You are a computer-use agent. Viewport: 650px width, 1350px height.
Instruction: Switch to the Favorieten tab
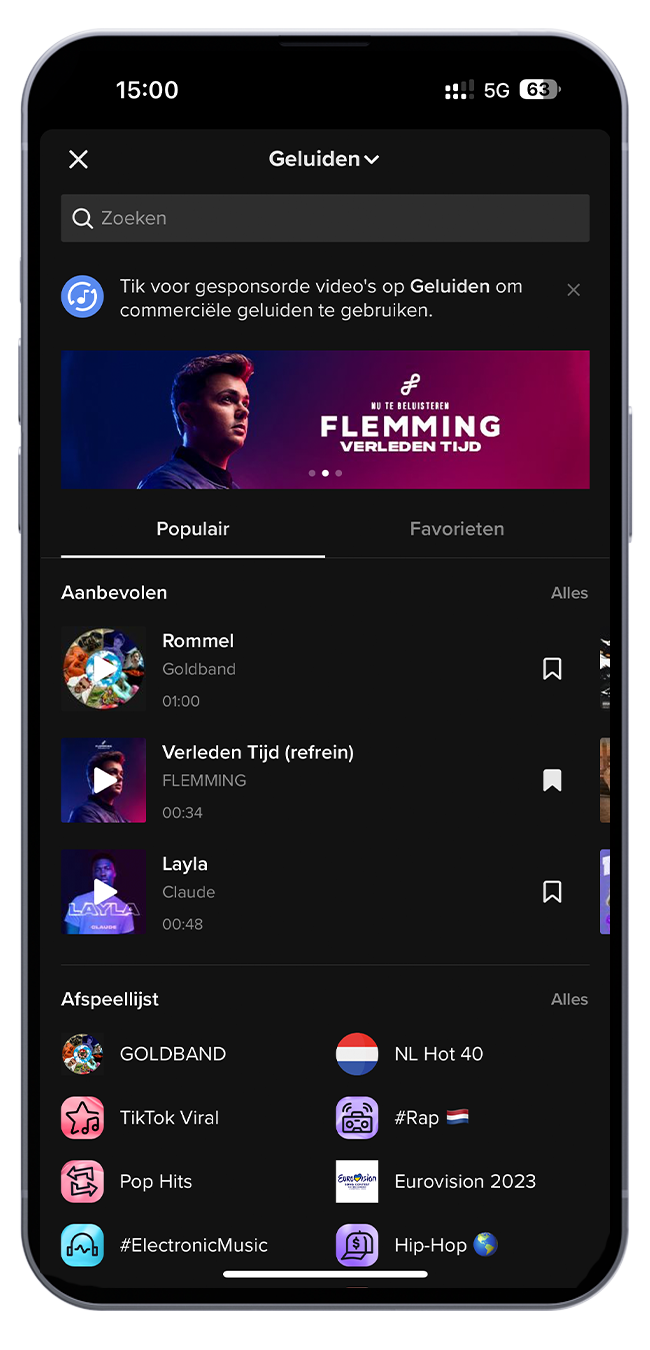click(456, 529)
